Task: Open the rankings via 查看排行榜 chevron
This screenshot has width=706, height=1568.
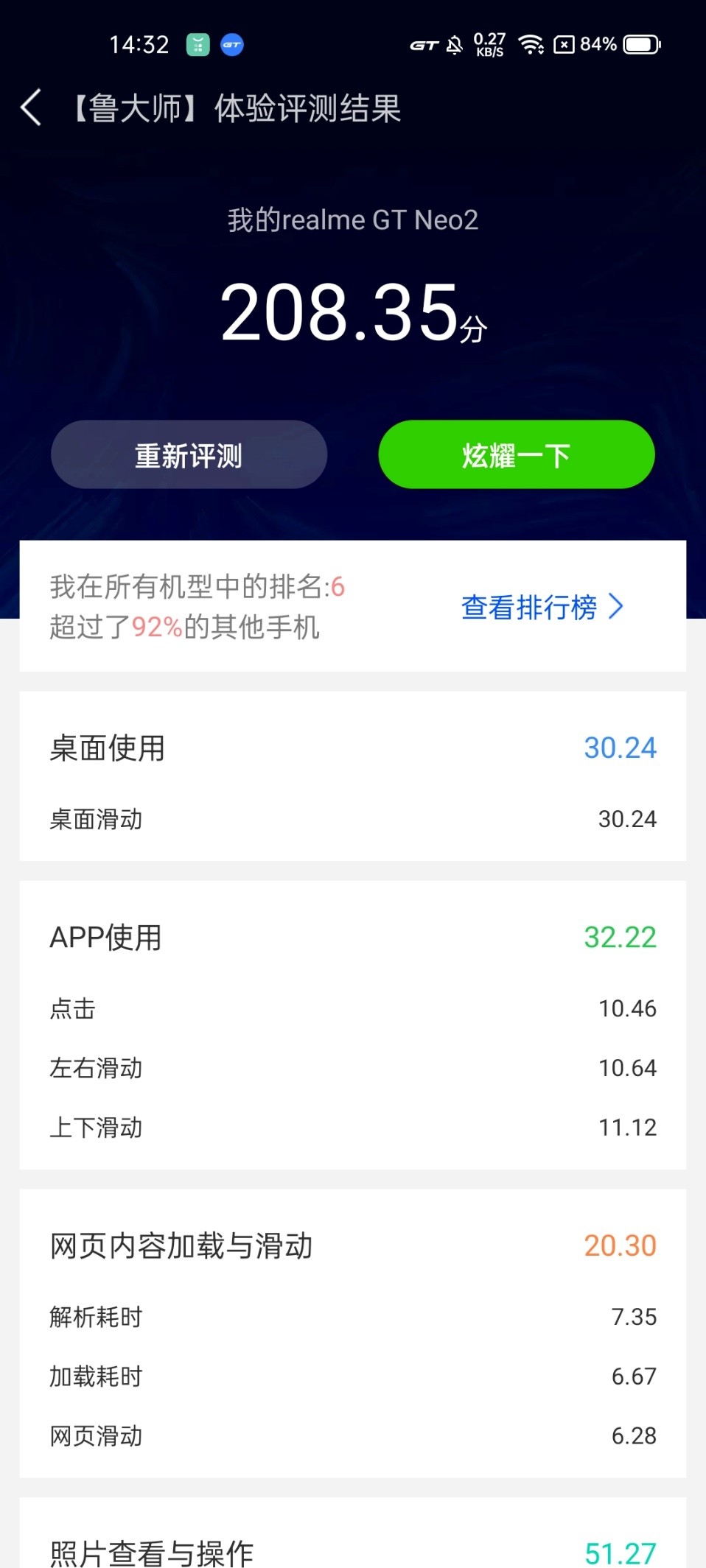Action: (x=616, y=607)
